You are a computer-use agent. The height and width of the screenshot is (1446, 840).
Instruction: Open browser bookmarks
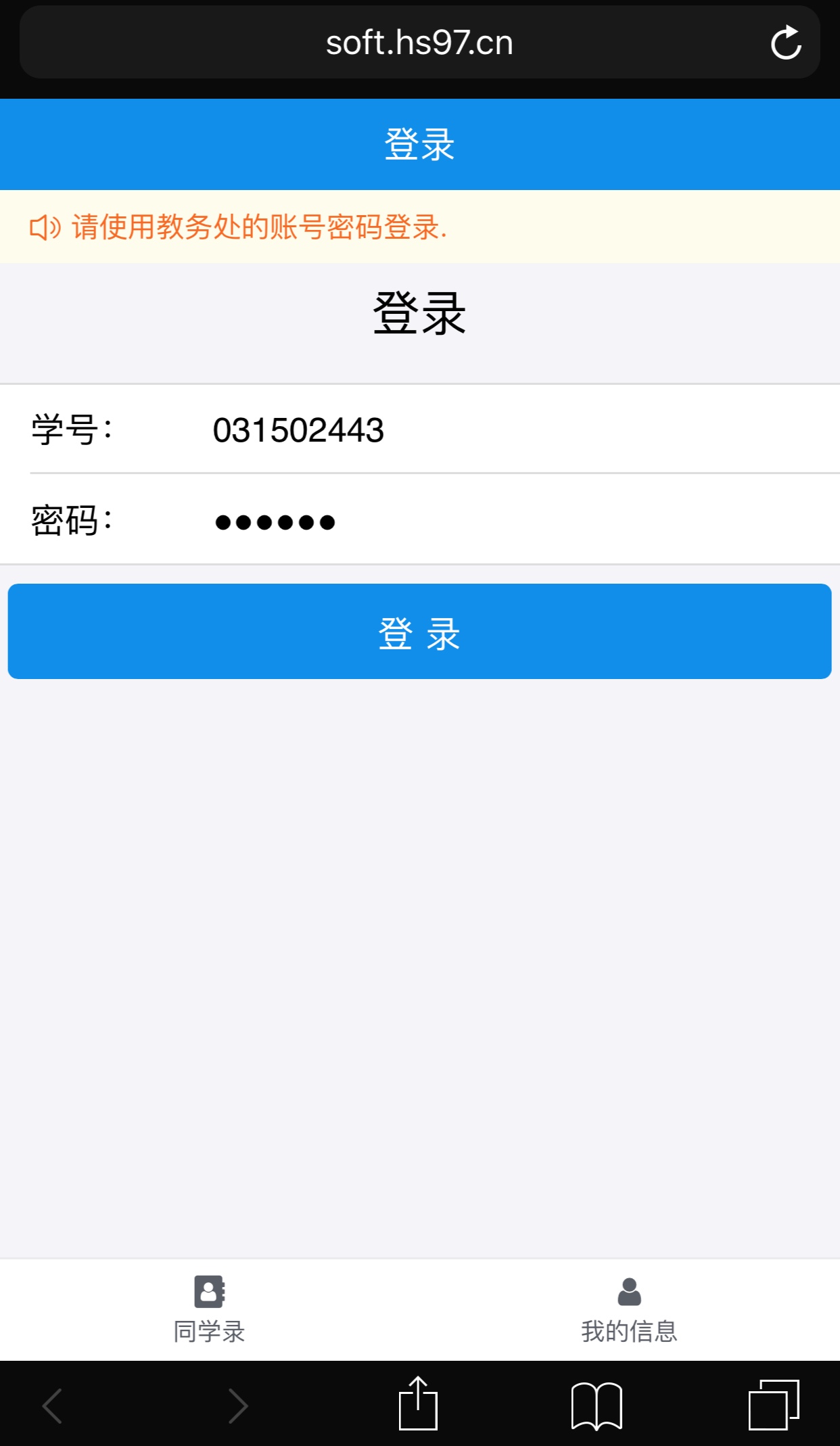tap(597, 1405)
